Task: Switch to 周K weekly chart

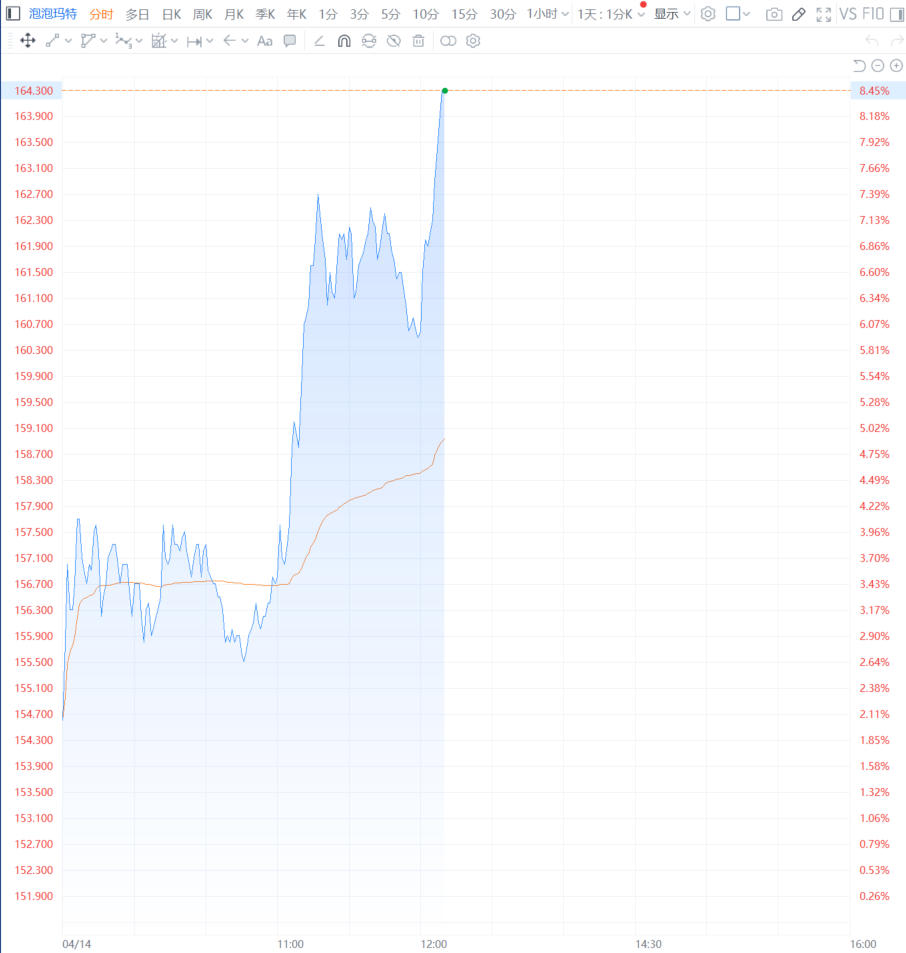Action: (202, 14)
